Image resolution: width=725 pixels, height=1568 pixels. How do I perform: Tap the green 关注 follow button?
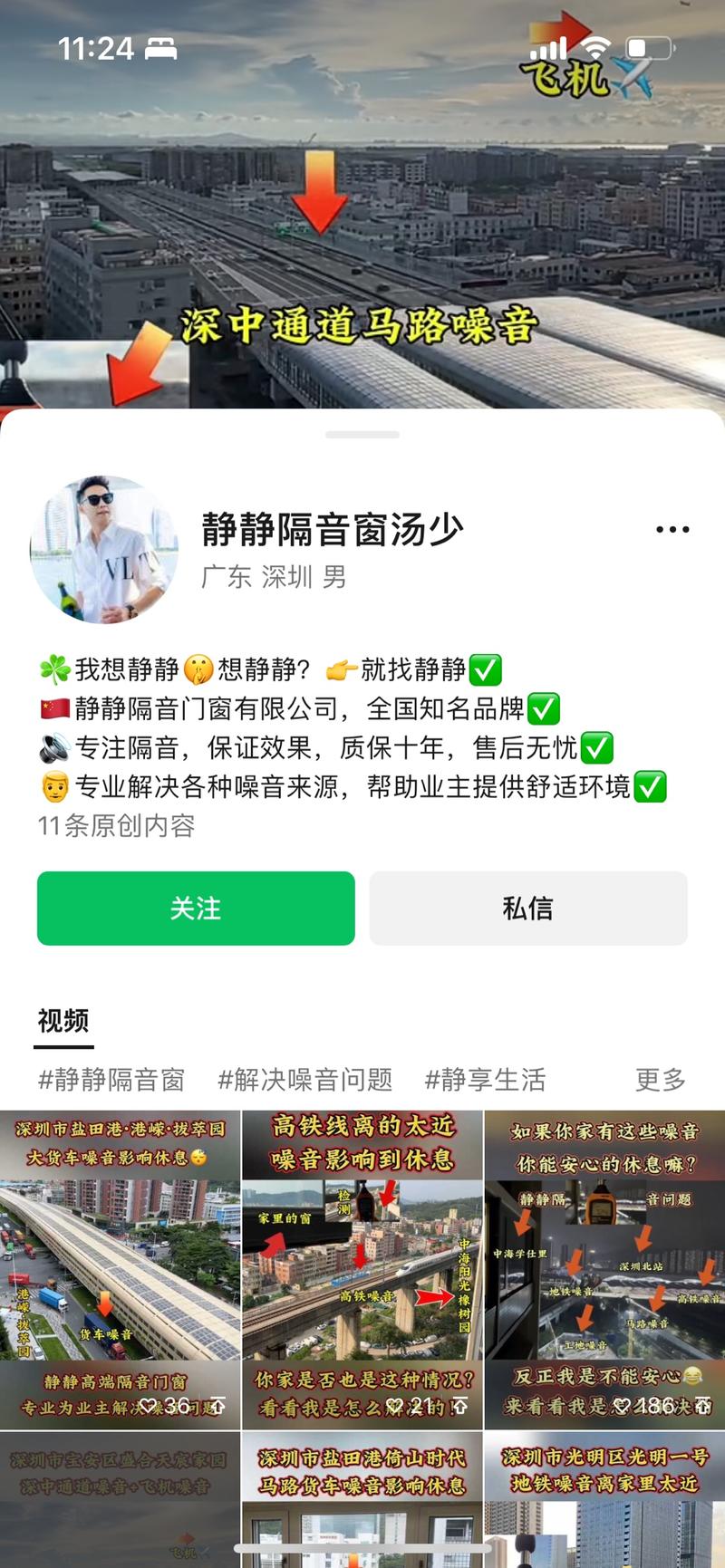pyautogui.click(x=196, y=909)
